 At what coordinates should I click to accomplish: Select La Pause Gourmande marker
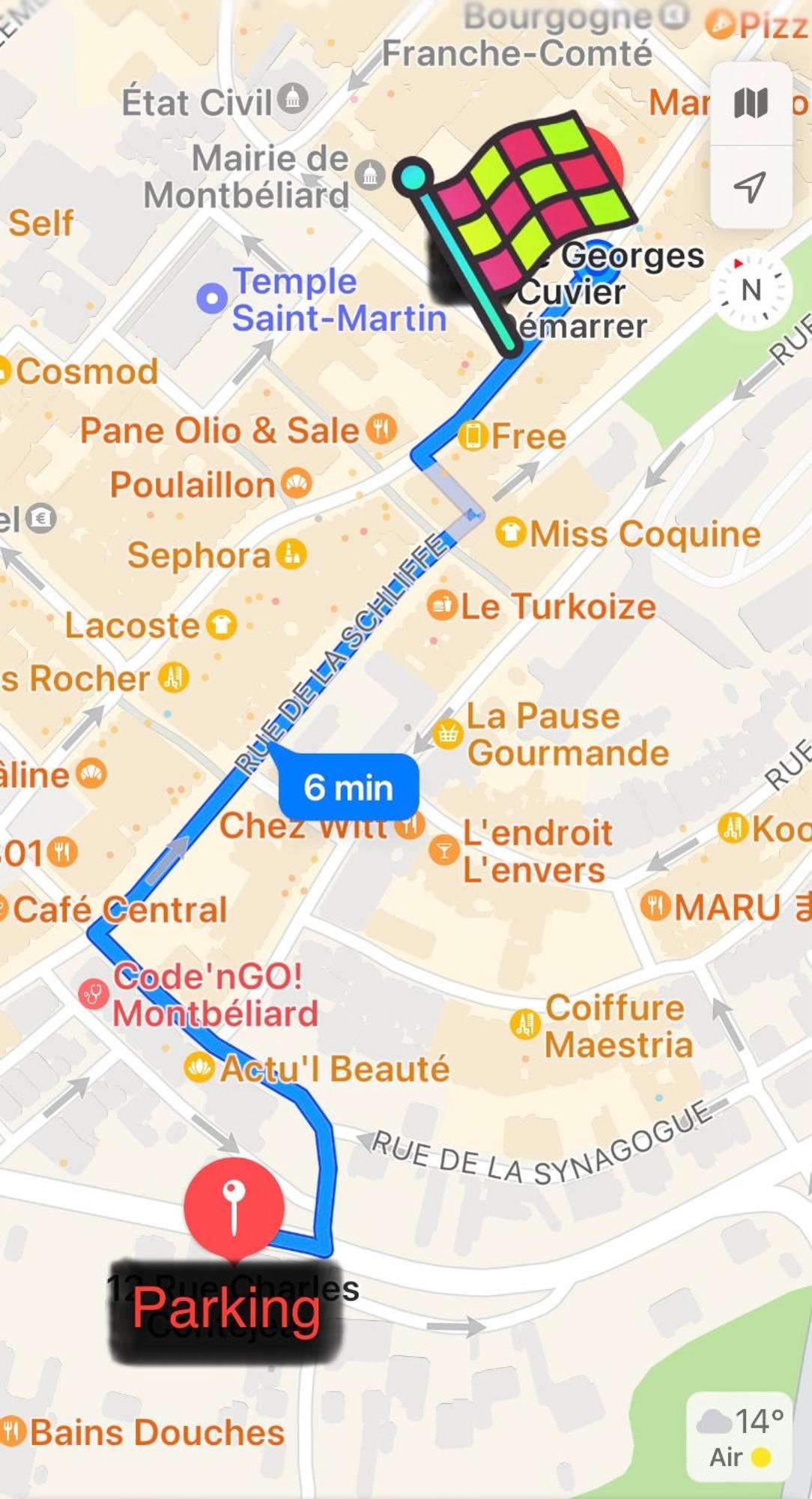(448, 734)
